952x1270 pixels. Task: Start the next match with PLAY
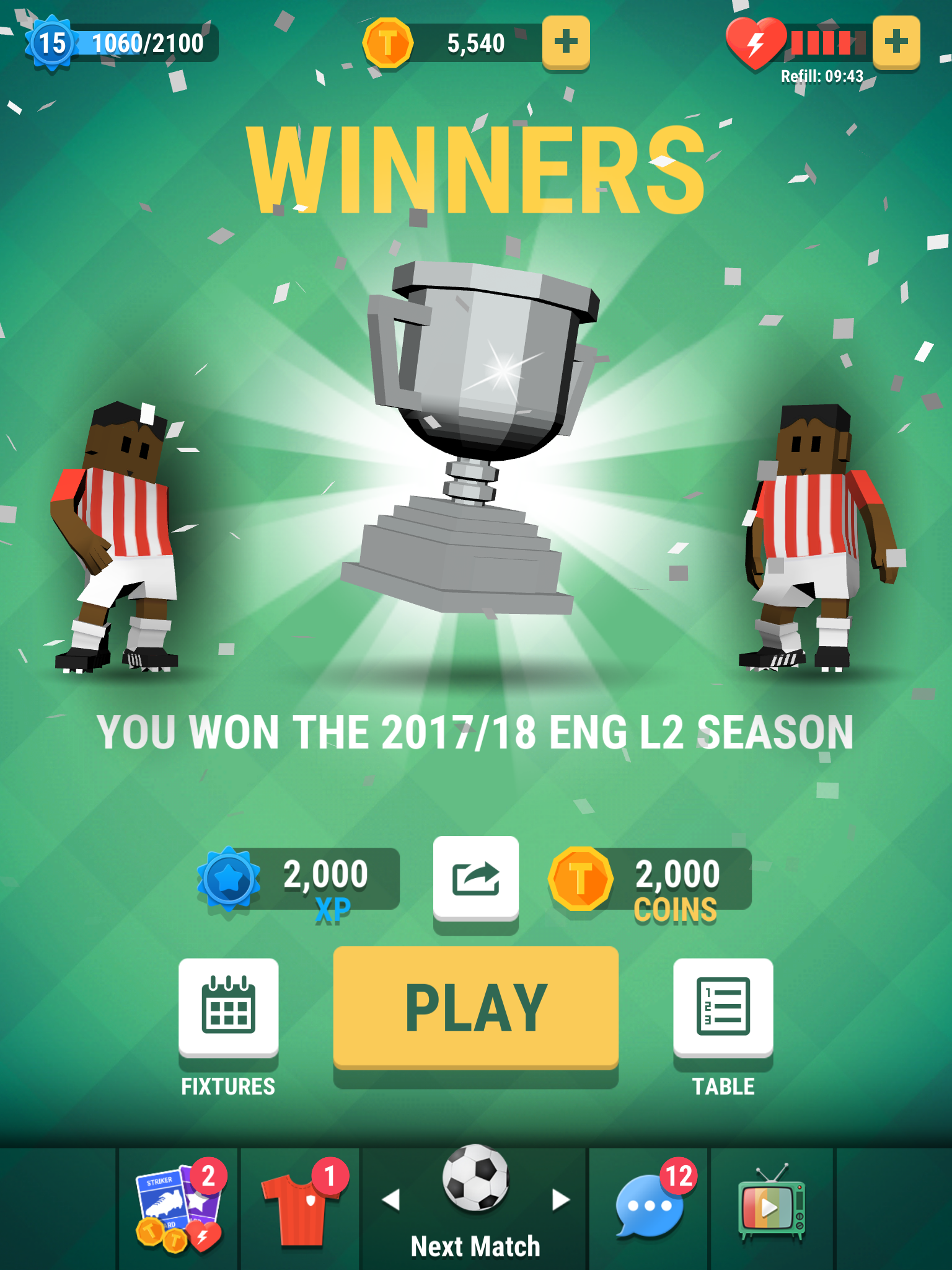(x=475, y=1007)
